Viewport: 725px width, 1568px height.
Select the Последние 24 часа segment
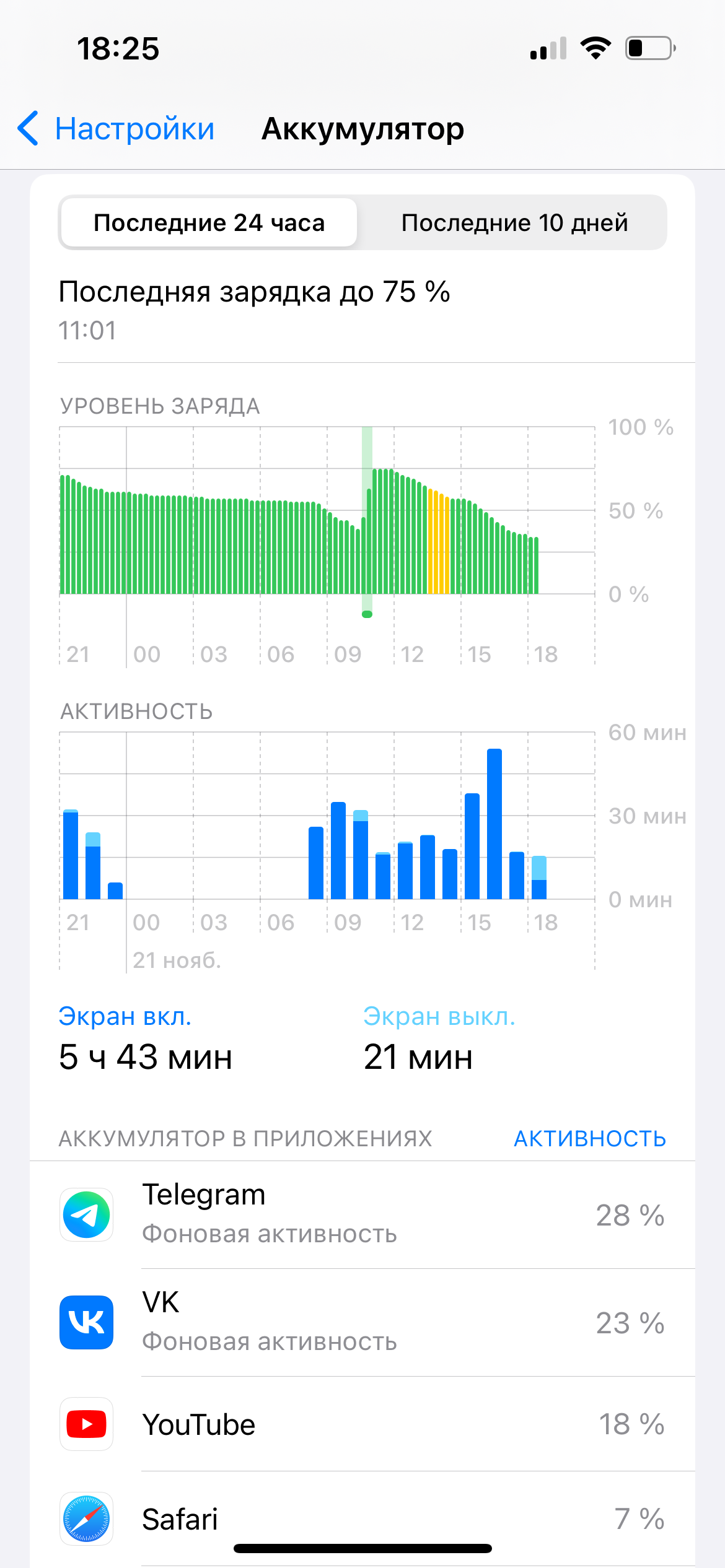pyautogui.click(x=209, y=223)
